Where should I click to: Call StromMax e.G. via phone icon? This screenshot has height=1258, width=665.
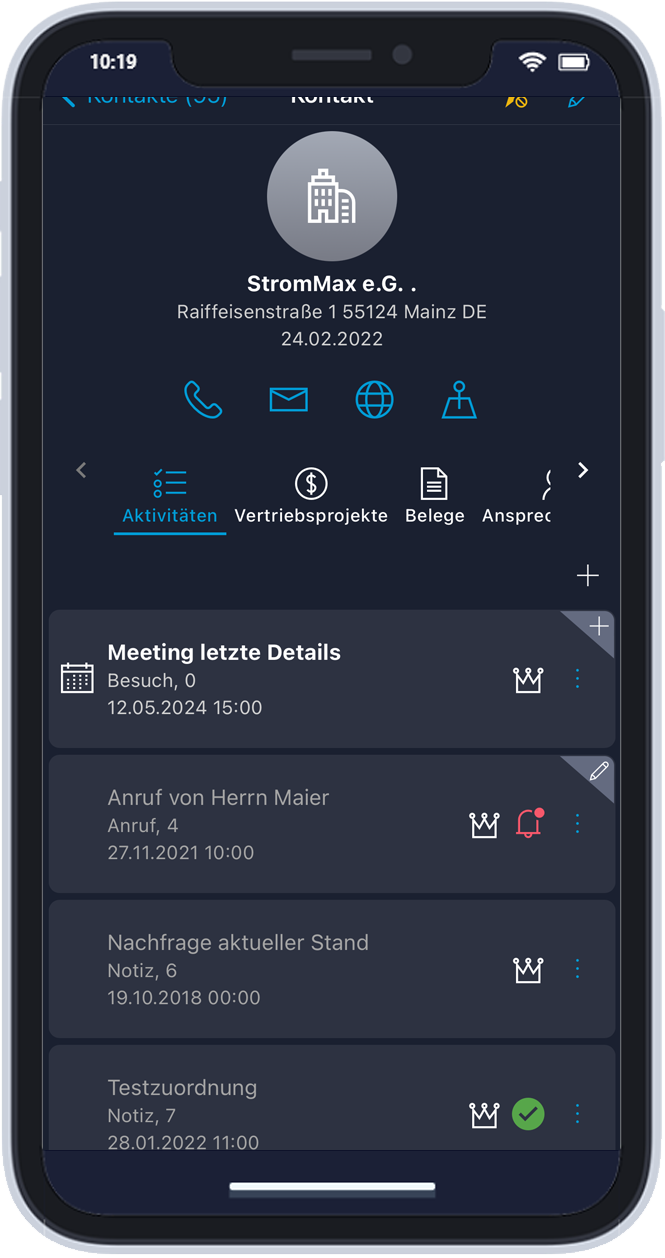pyautogui.click(x=203, y=400)
